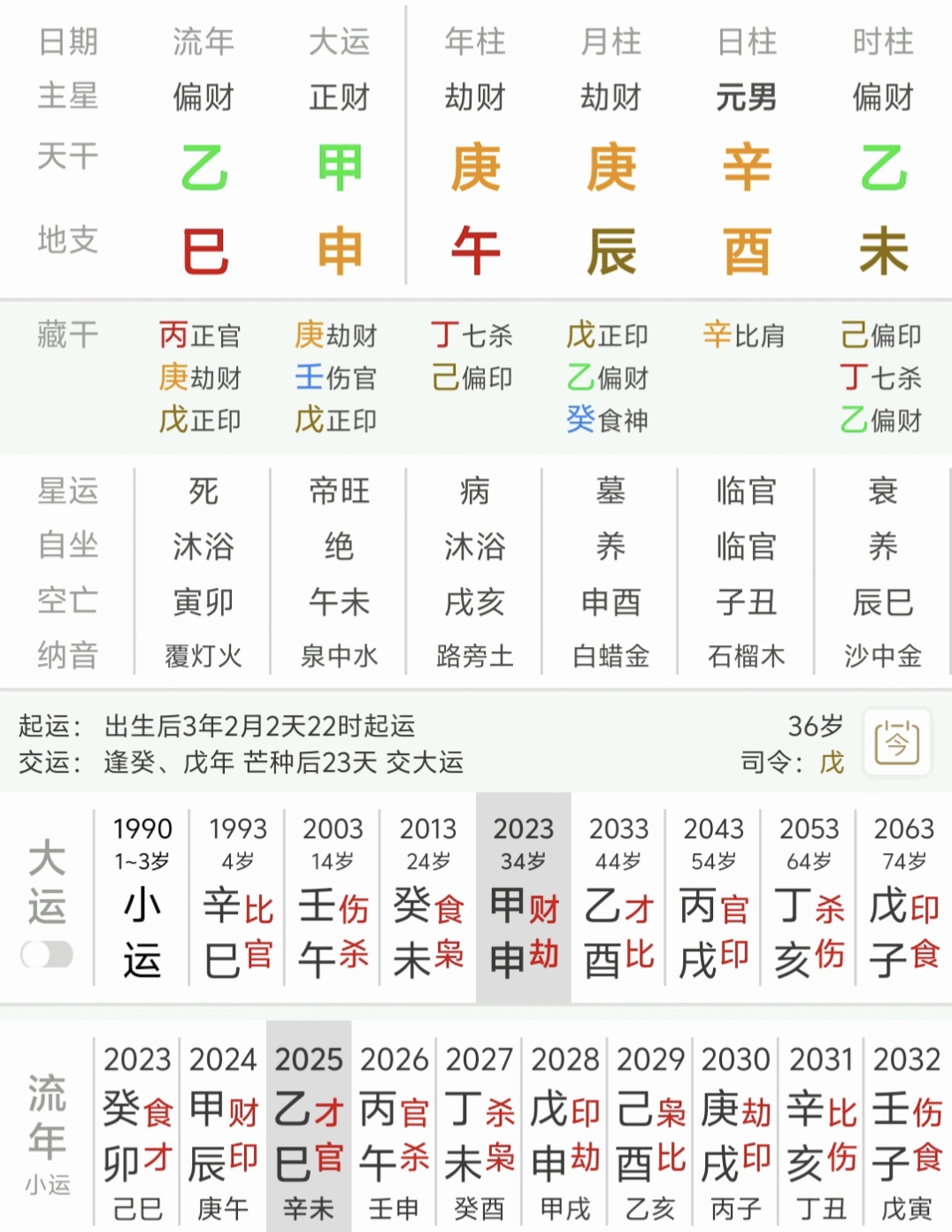Select the 2053 丁亥 大运
The image size is (952, 1232).
(810, 898)
